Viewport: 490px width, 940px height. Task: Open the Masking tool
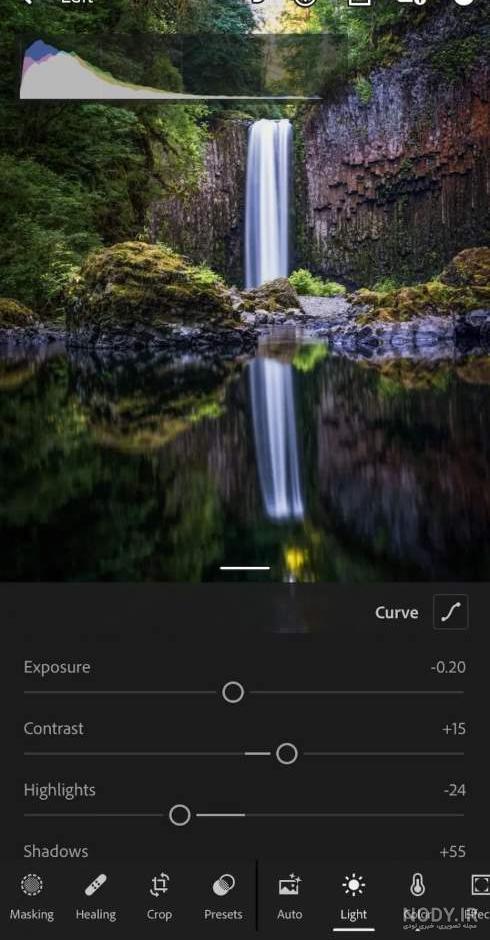tap(31, 897)
